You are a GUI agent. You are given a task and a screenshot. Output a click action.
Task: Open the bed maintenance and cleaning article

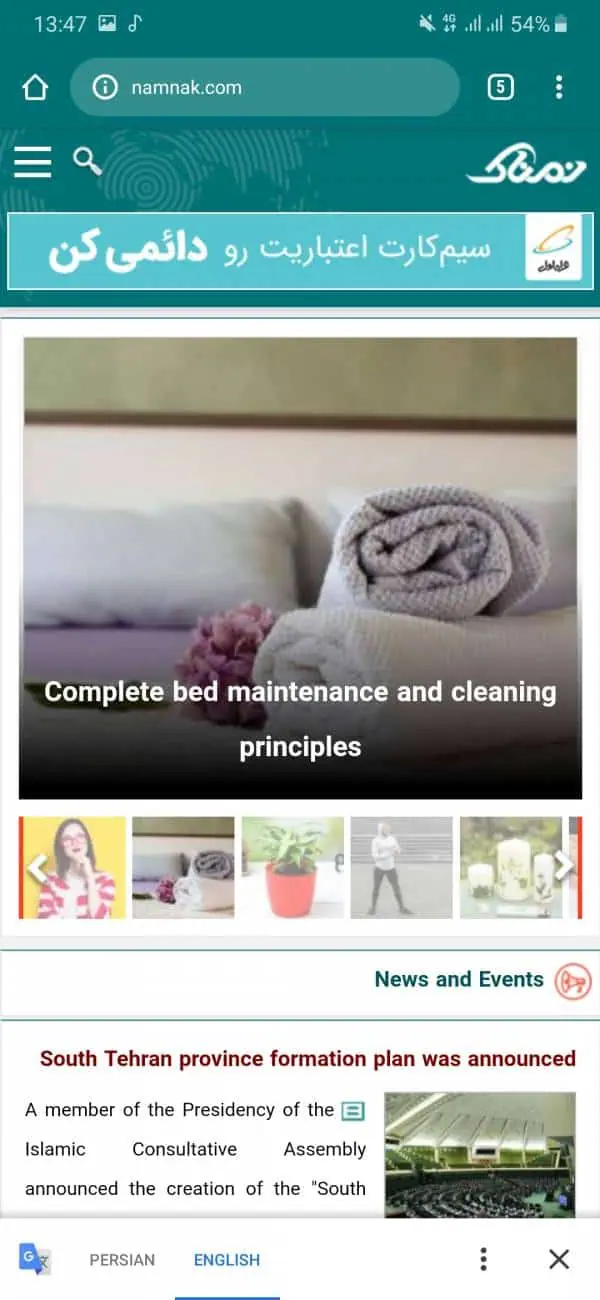click(300, 567)
